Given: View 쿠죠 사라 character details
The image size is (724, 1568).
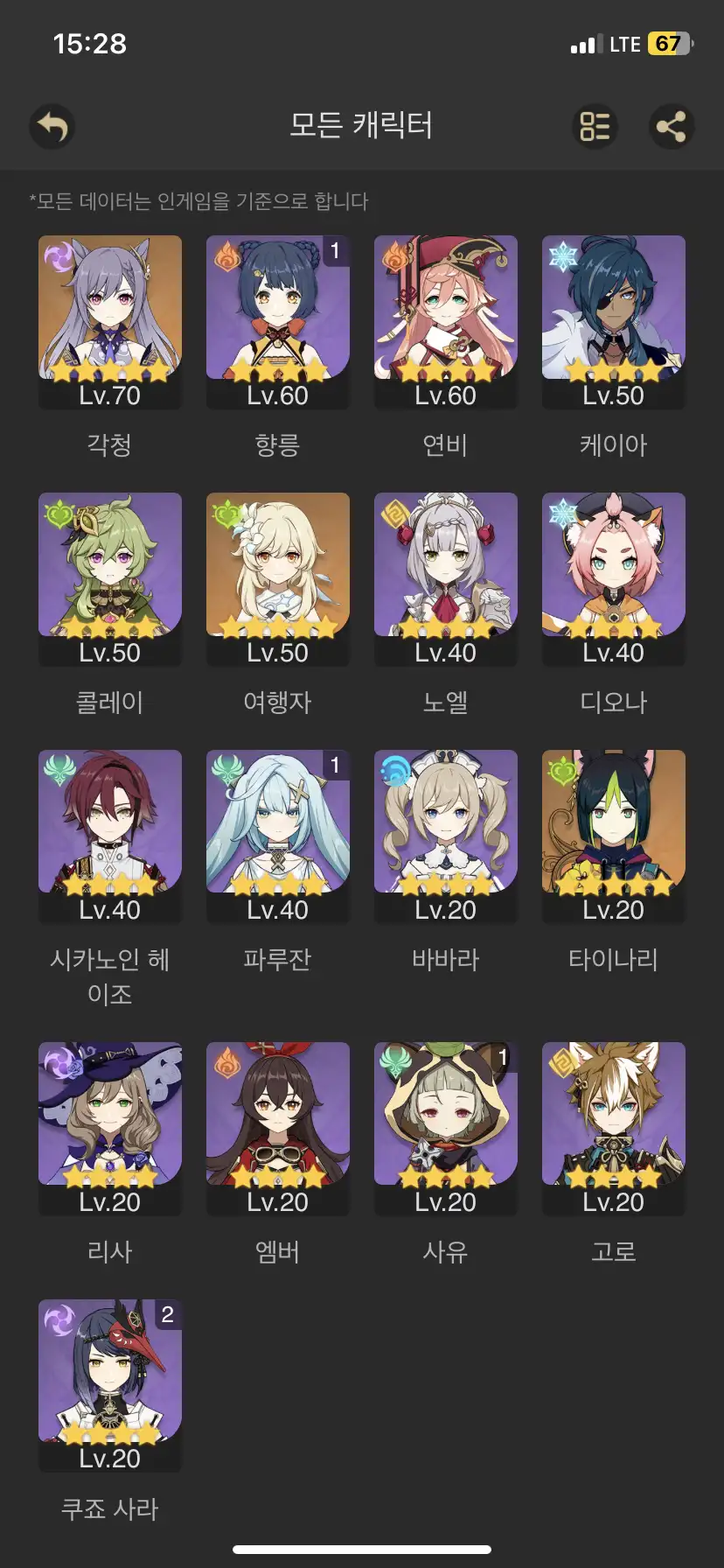Looking at the screenshot, I should (110, 1383).
